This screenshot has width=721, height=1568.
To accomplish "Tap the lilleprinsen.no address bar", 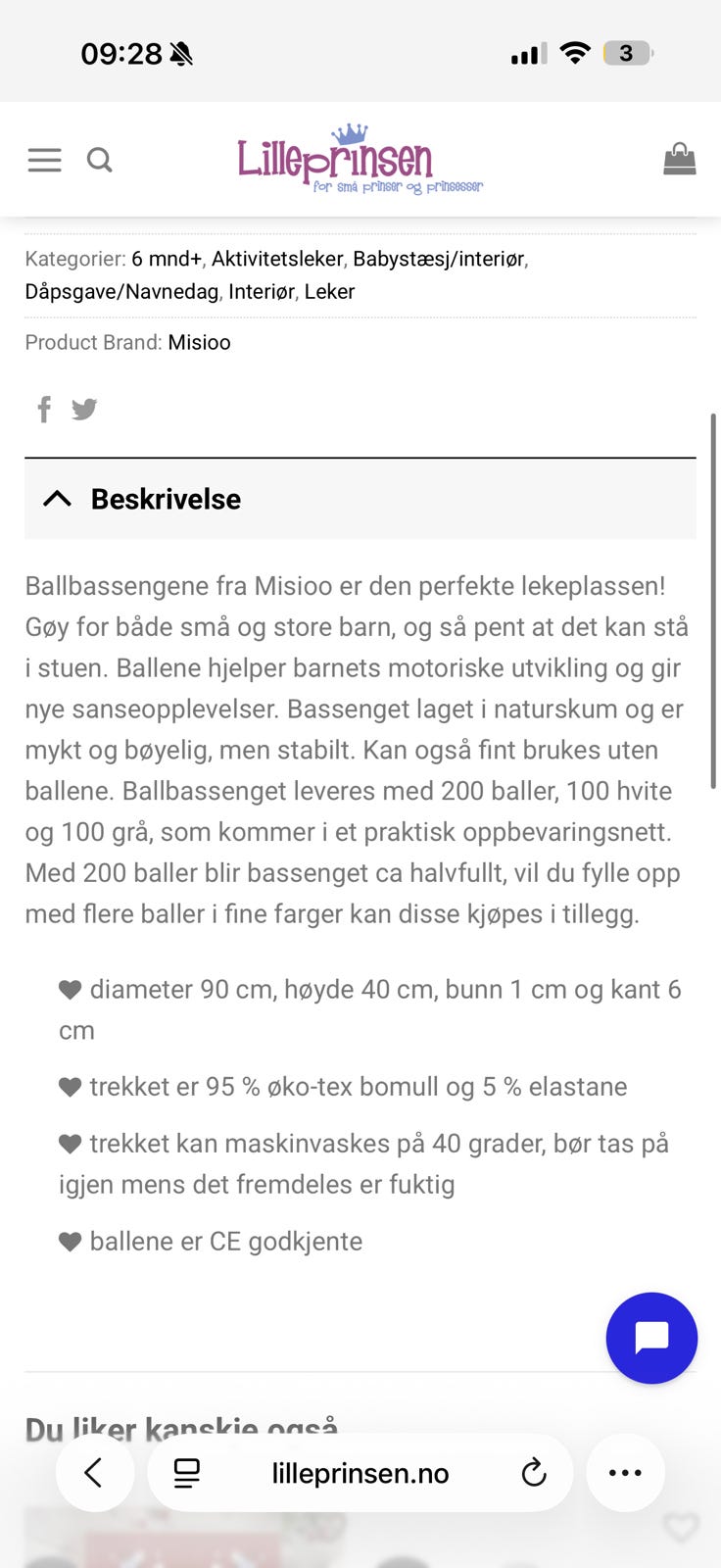I will (x=359, y=1472).
